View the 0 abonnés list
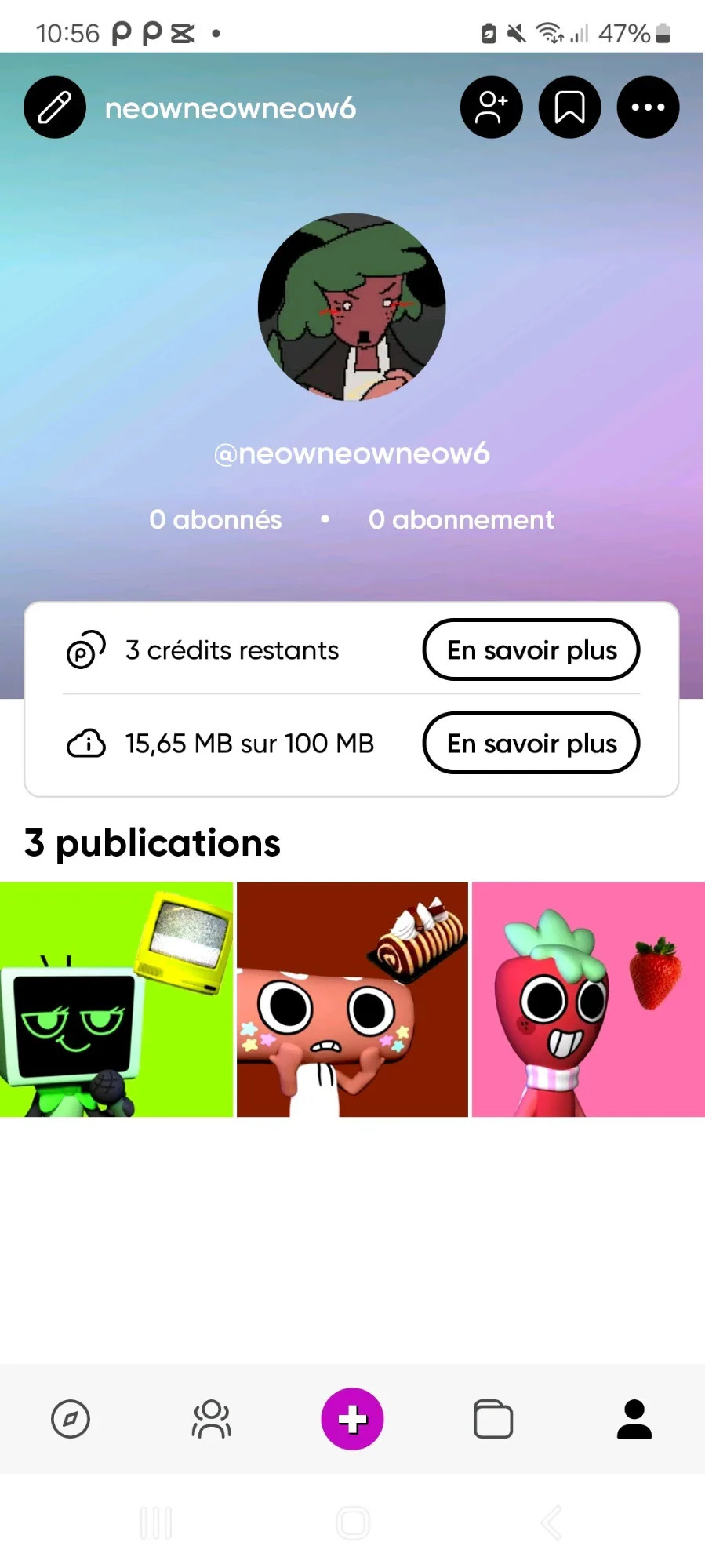Screen dimensions: 705x1568 pyautogui.click(x=216, y=519)
